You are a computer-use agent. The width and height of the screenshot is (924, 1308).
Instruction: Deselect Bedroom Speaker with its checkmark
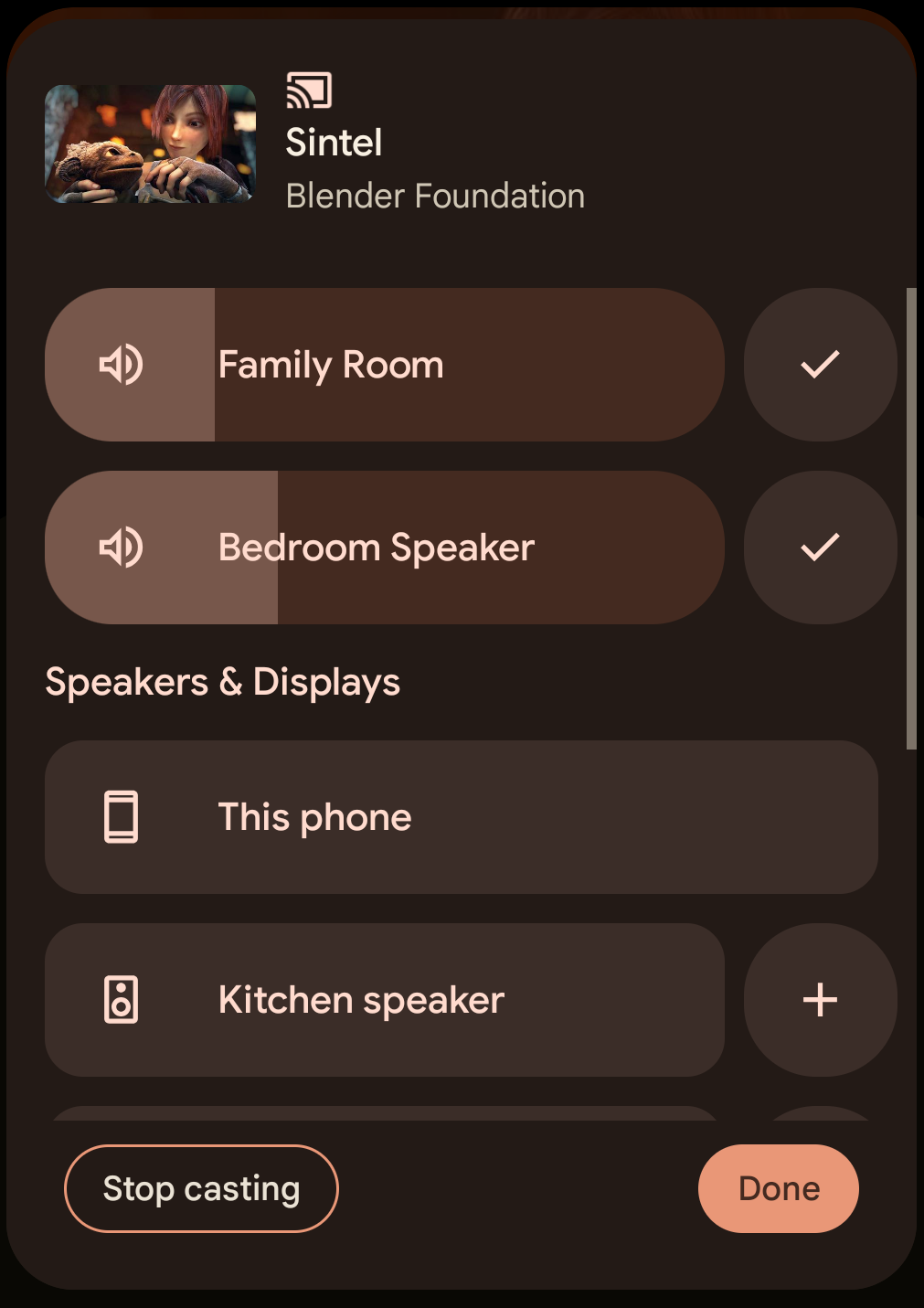[x=820, y=548]
